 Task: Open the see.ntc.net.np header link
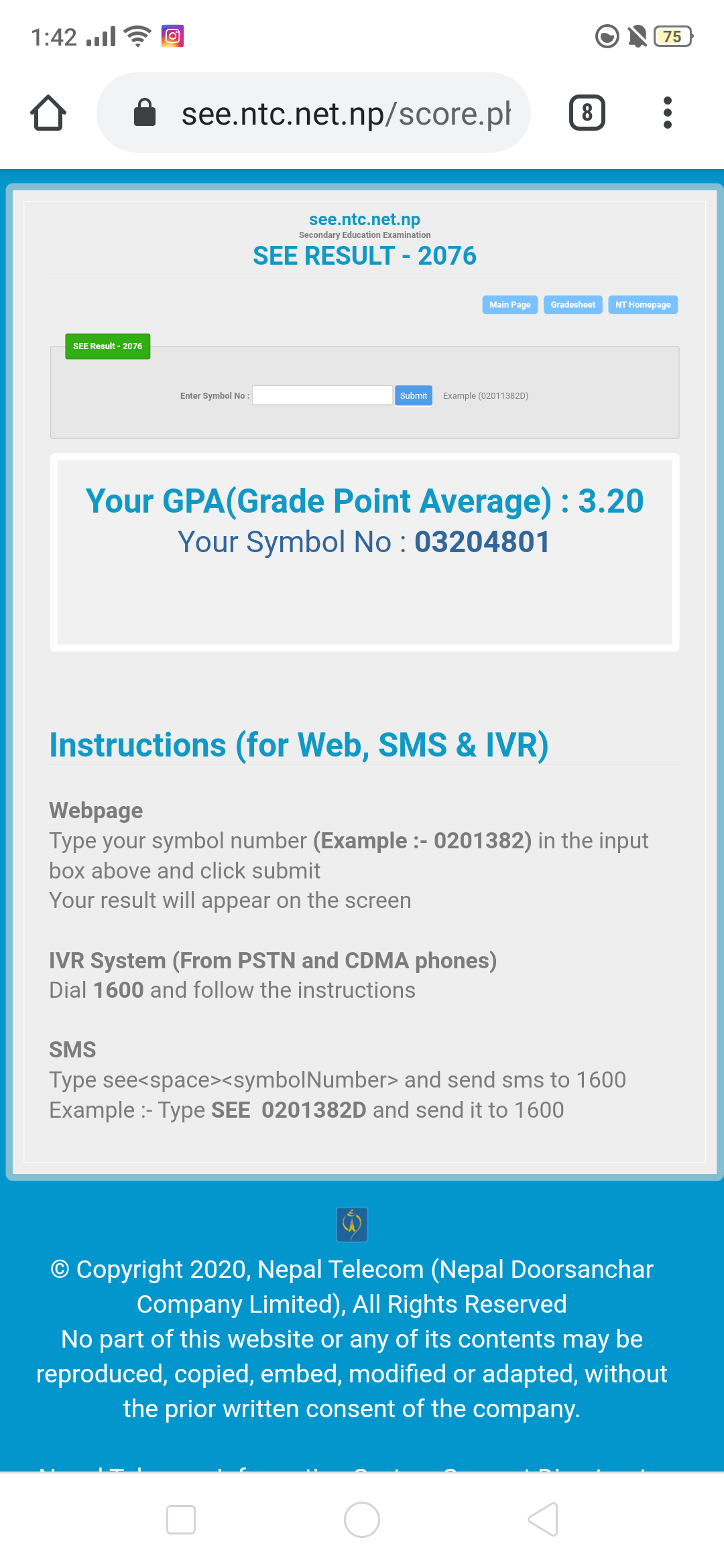click(x=364, y=219)
